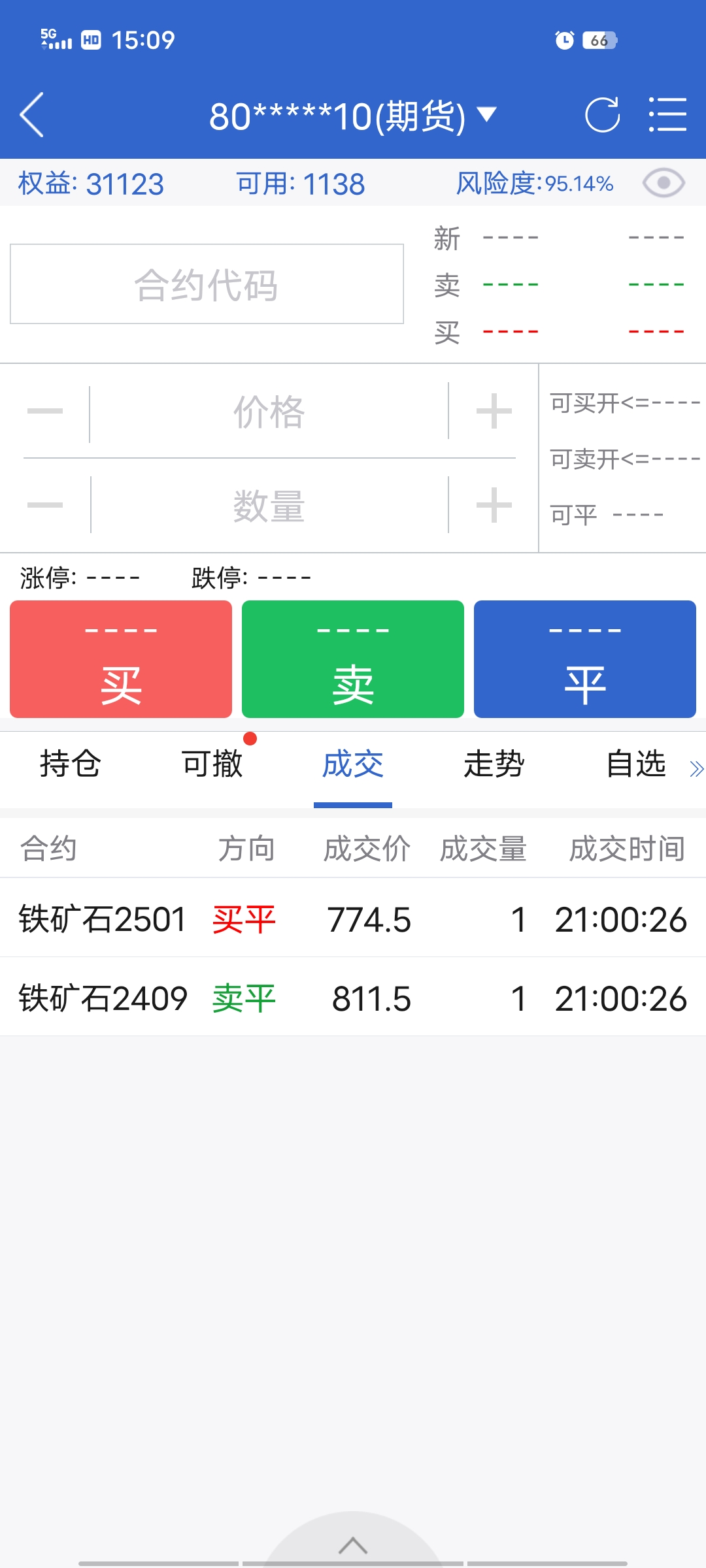Switch to the 持仓 positions tab
This screenshot has height=1568, width=706.
[x=71, y=764]
